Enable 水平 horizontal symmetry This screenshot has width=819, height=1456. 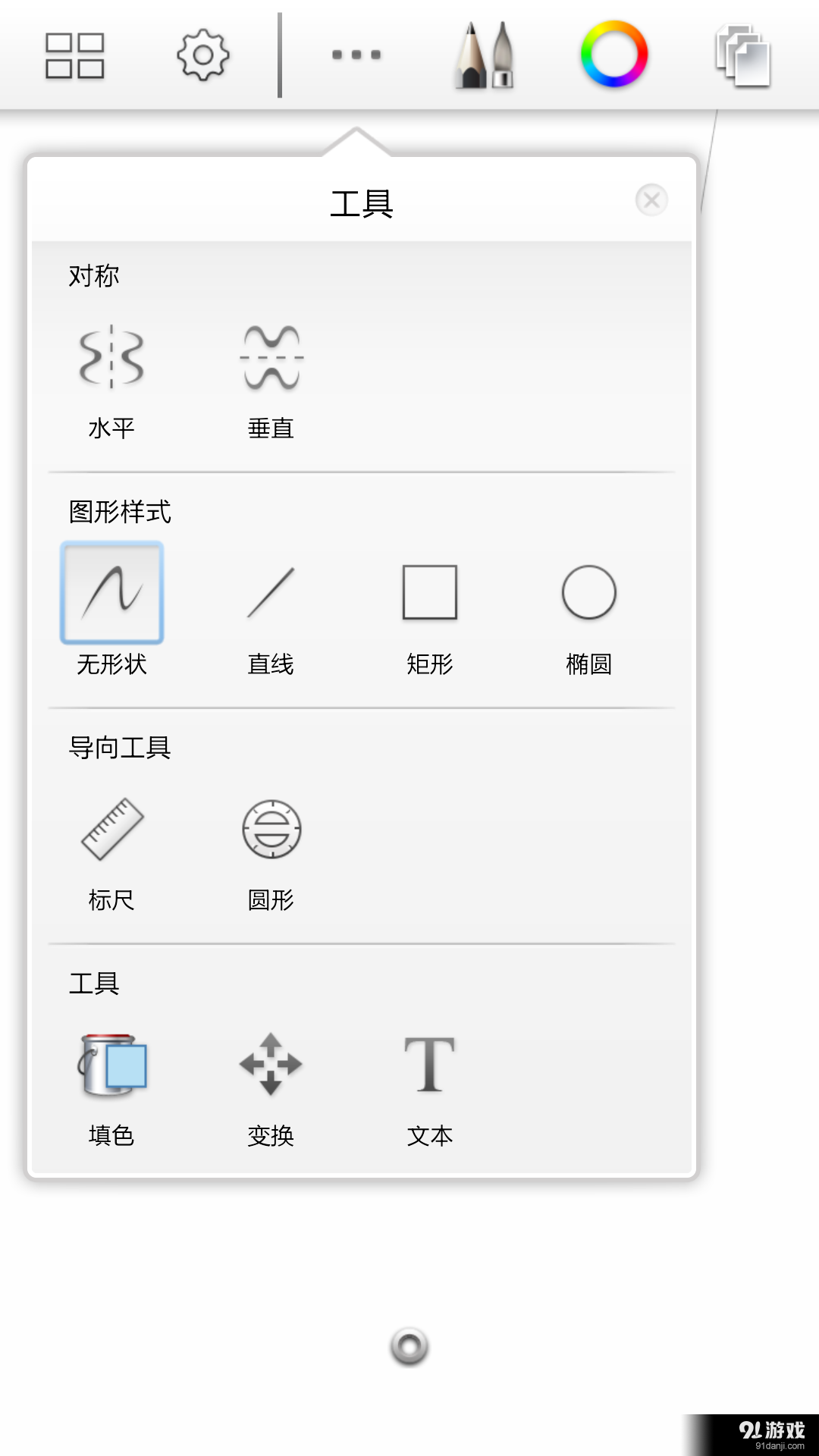[112, 356]
